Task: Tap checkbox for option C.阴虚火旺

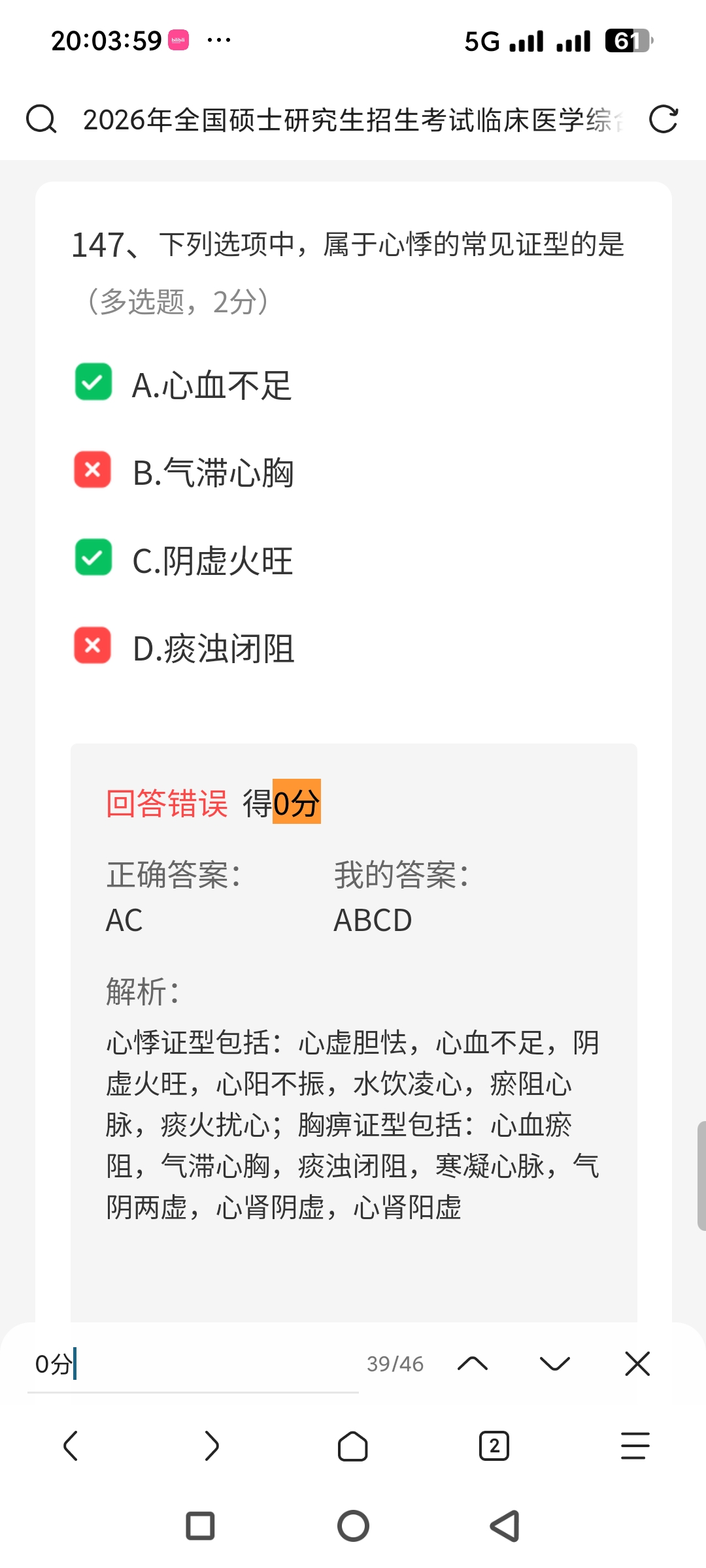Action: click(x=93, y=558)
